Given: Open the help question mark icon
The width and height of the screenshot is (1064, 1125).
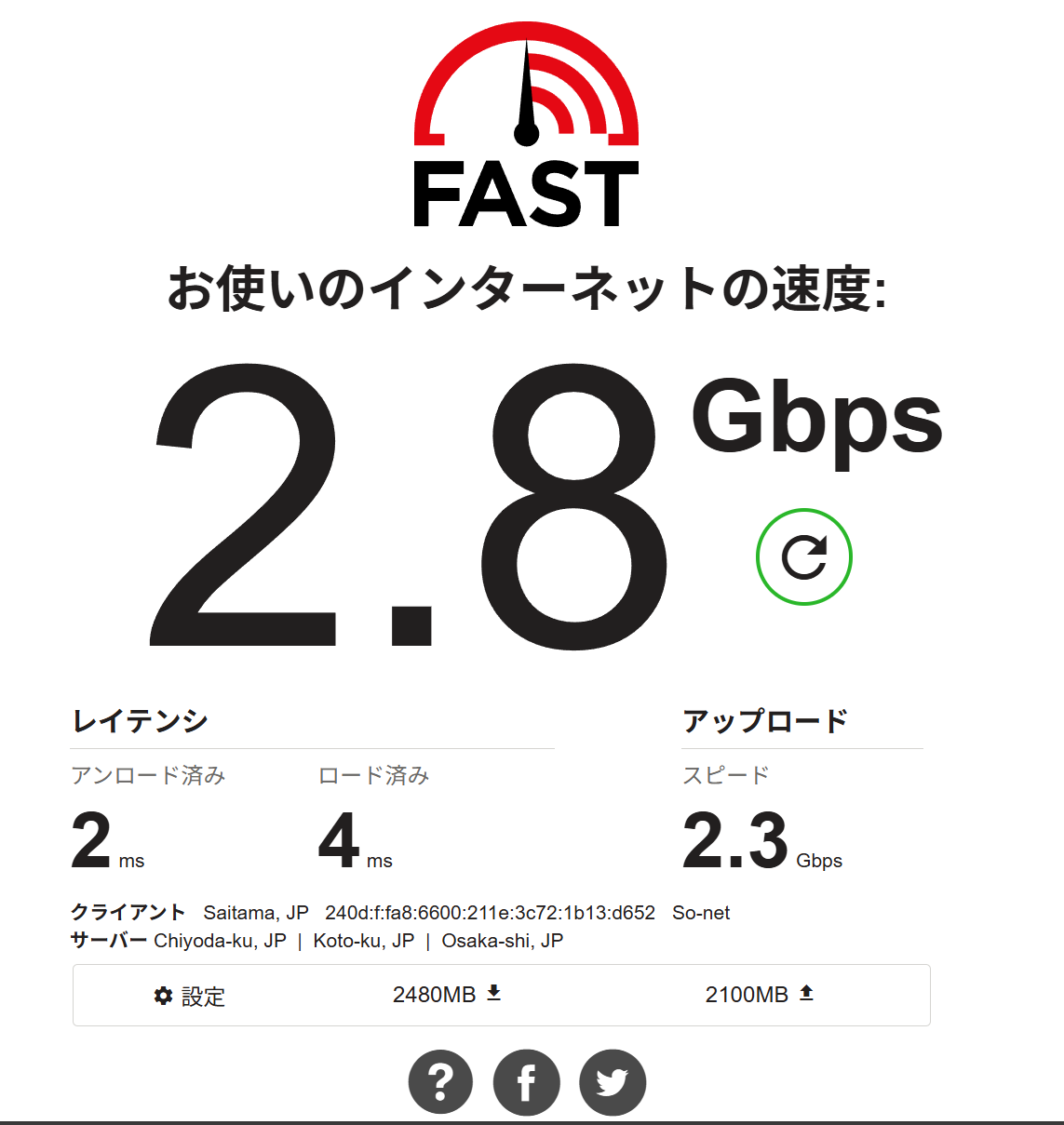Looking at the screenshot, I should pos(440,1082).
